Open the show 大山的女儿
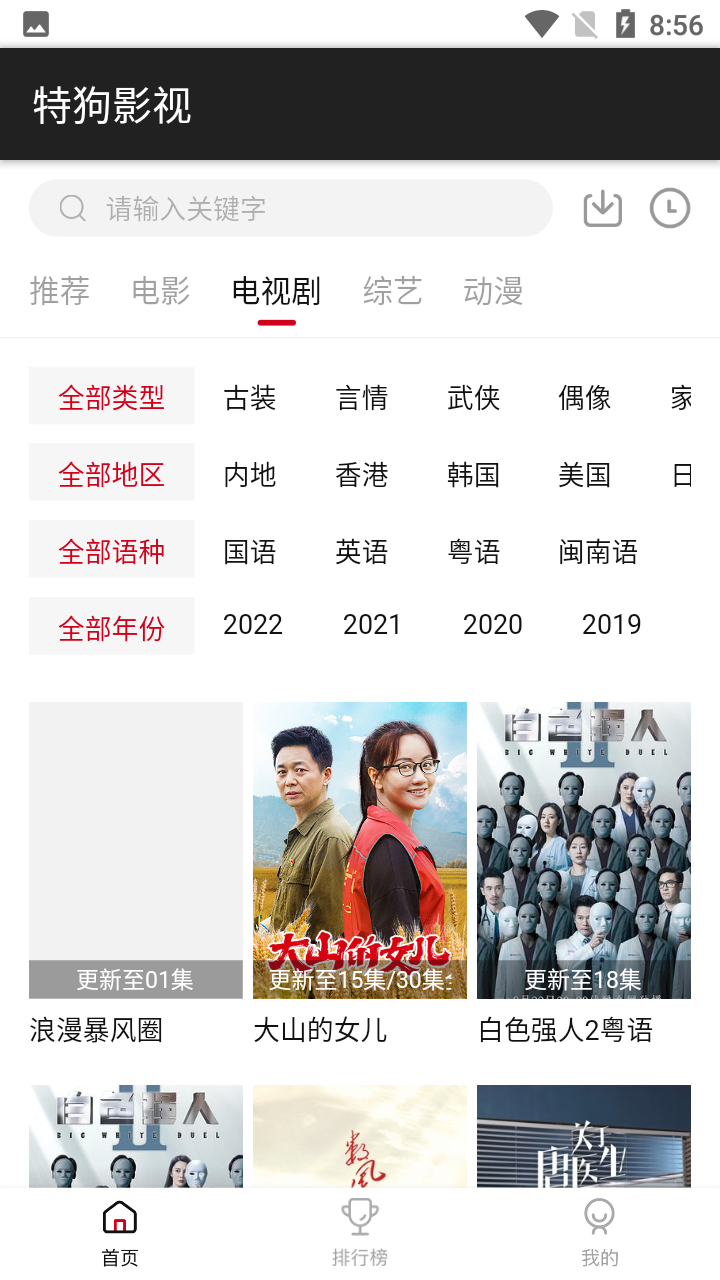Viewport: 720px width, 1280px height. [x=360, y=850]
